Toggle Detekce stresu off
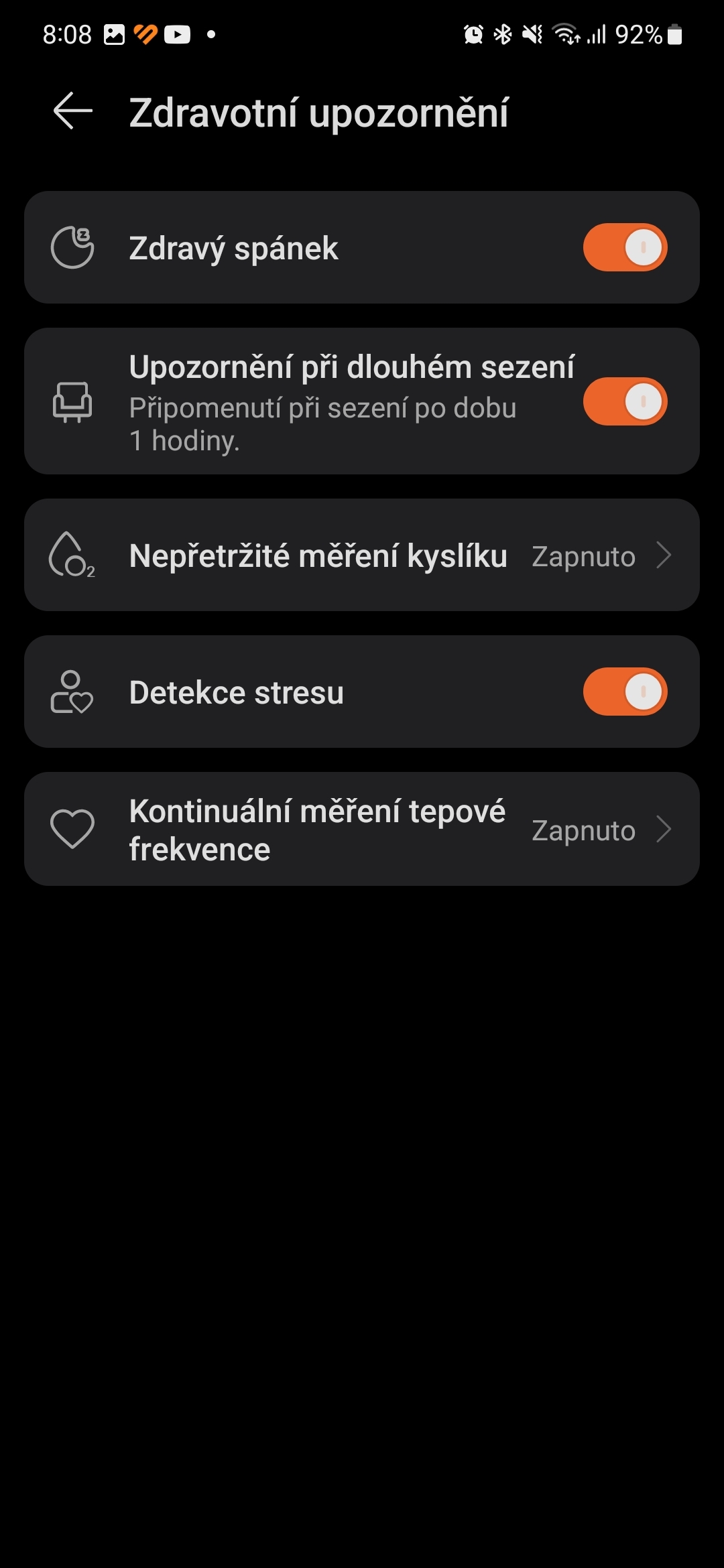 tap(625, 692)
